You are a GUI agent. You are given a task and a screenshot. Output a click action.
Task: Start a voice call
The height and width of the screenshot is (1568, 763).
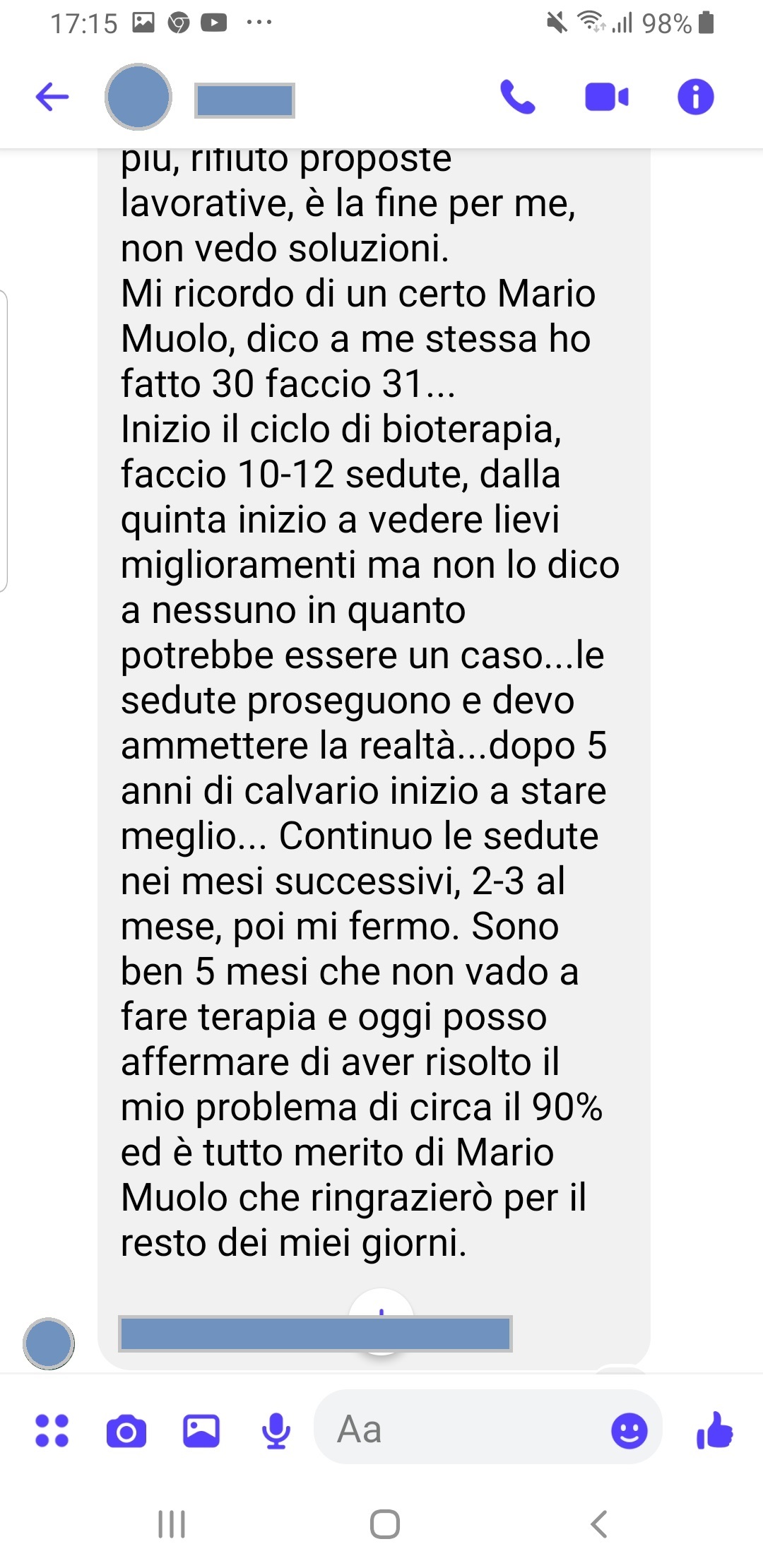click(x=518, y=97)
